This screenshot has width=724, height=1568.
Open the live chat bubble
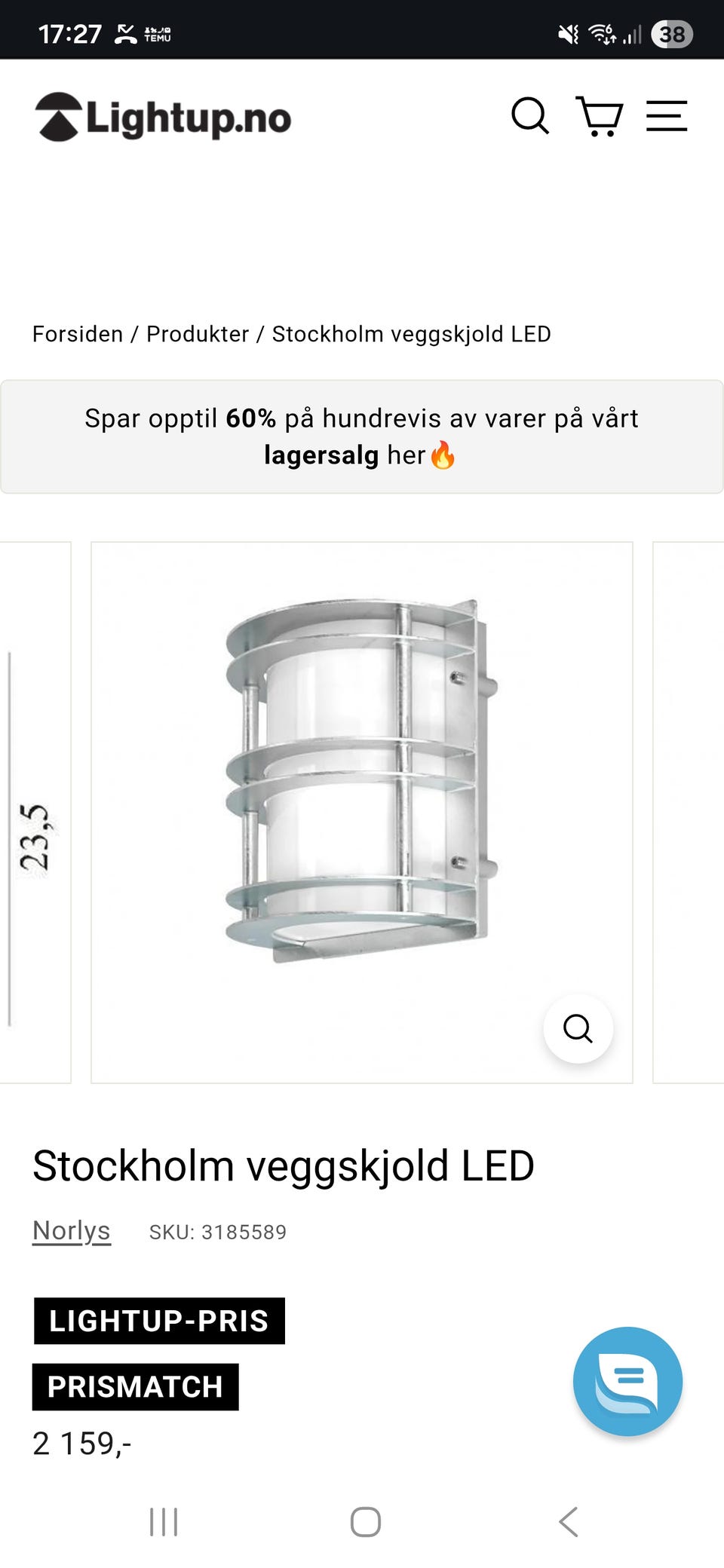click(628, 1381)
